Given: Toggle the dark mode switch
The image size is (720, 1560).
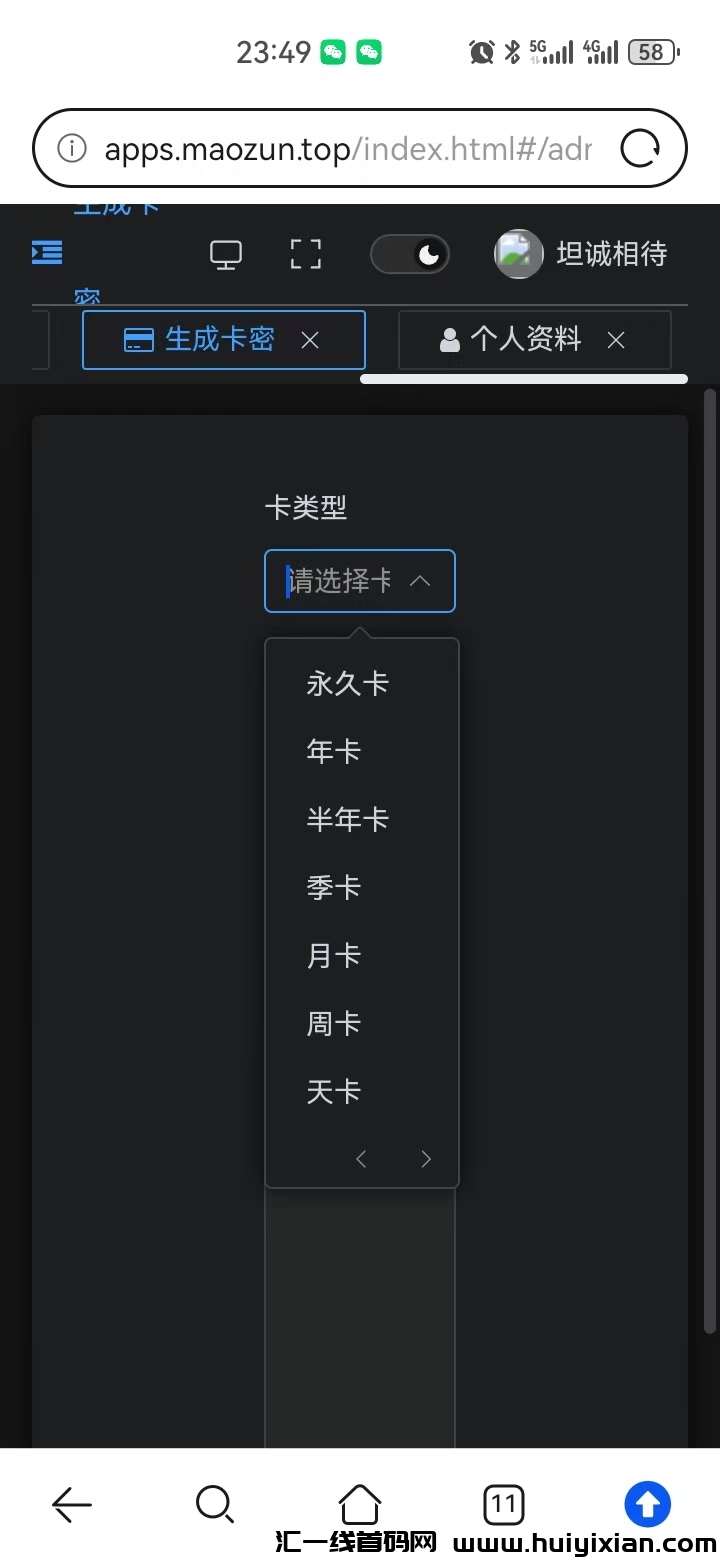Looking at the screenshot, I should [x=410, y=255].
